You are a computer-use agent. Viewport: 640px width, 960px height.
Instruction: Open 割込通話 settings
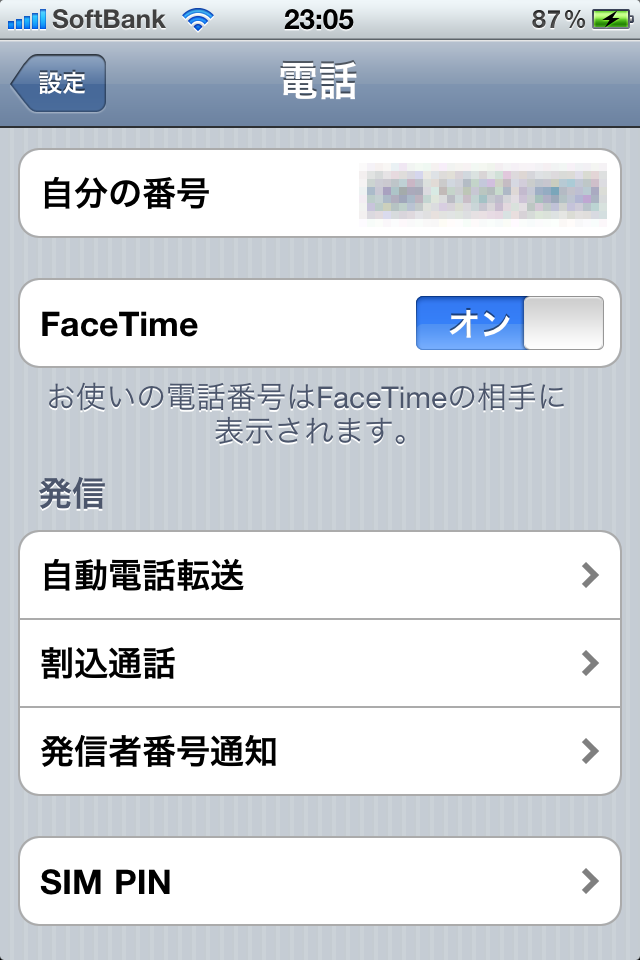click(x=320, y=663)
